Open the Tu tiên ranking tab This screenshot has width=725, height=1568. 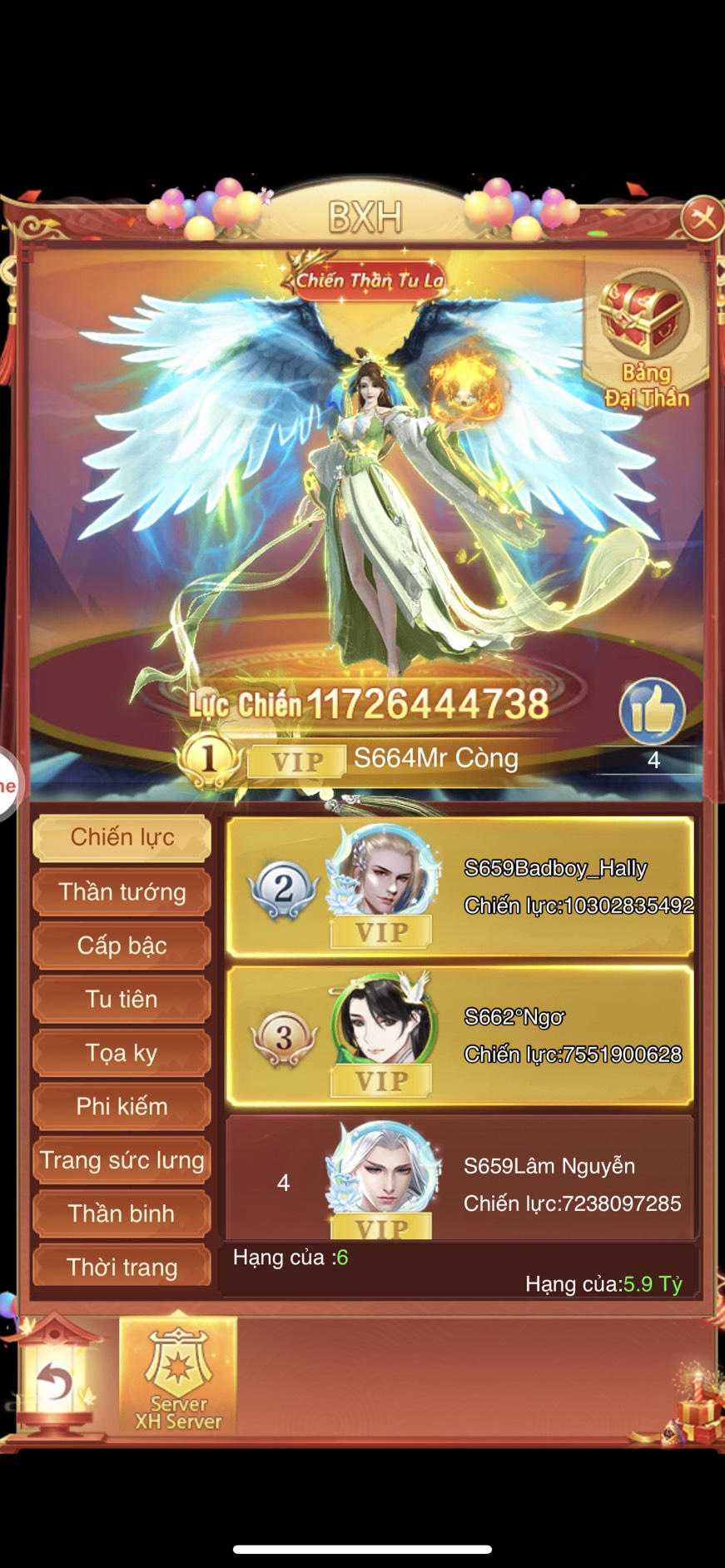tap(122, 999)
